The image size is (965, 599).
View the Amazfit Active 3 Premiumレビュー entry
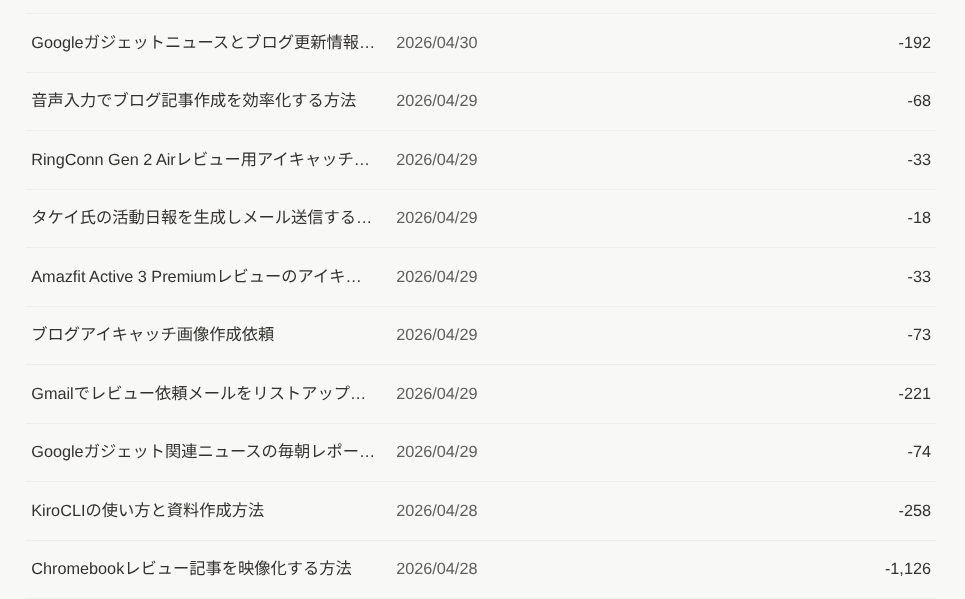196,277
